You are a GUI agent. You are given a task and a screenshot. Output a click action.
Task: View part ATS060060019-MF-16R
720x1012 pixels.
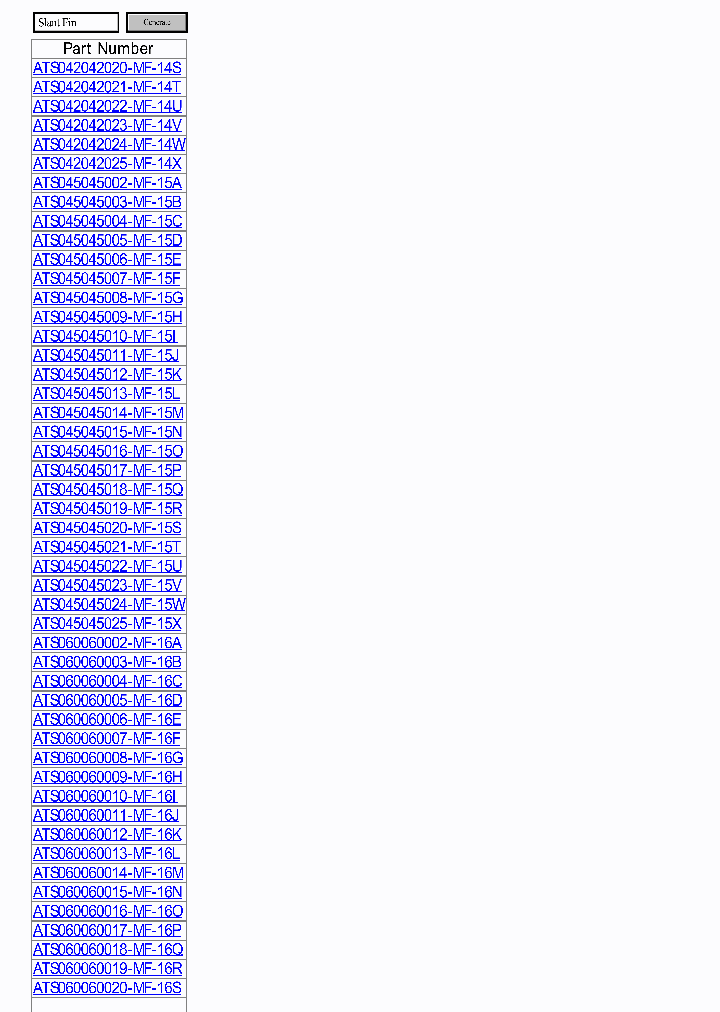tap(107, 968)
